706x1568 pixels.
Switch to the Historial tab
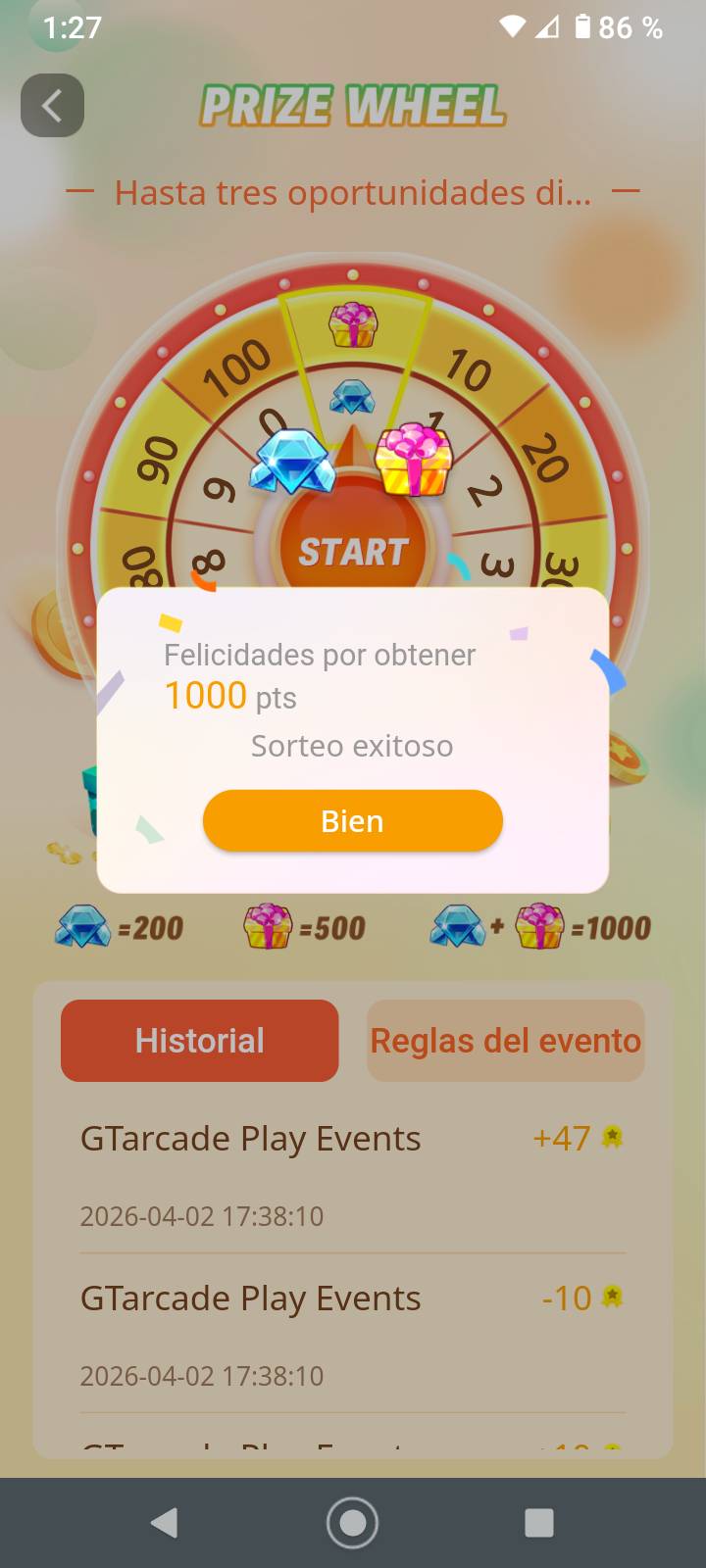[x=199, y=1041]
